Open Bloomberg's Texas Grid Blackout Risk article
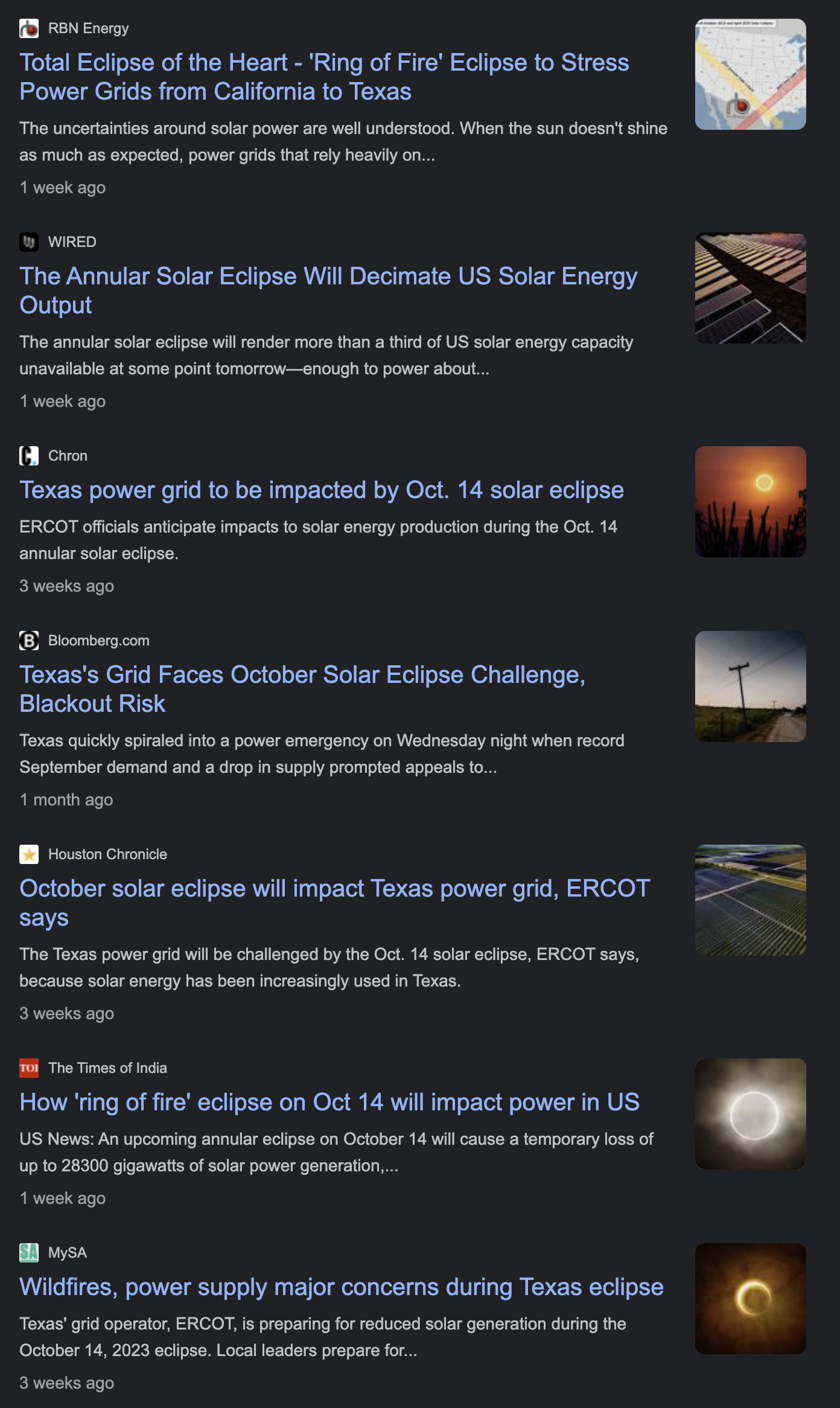The height and width of the screenshot is (1408, 840). [x=302, y=690]
